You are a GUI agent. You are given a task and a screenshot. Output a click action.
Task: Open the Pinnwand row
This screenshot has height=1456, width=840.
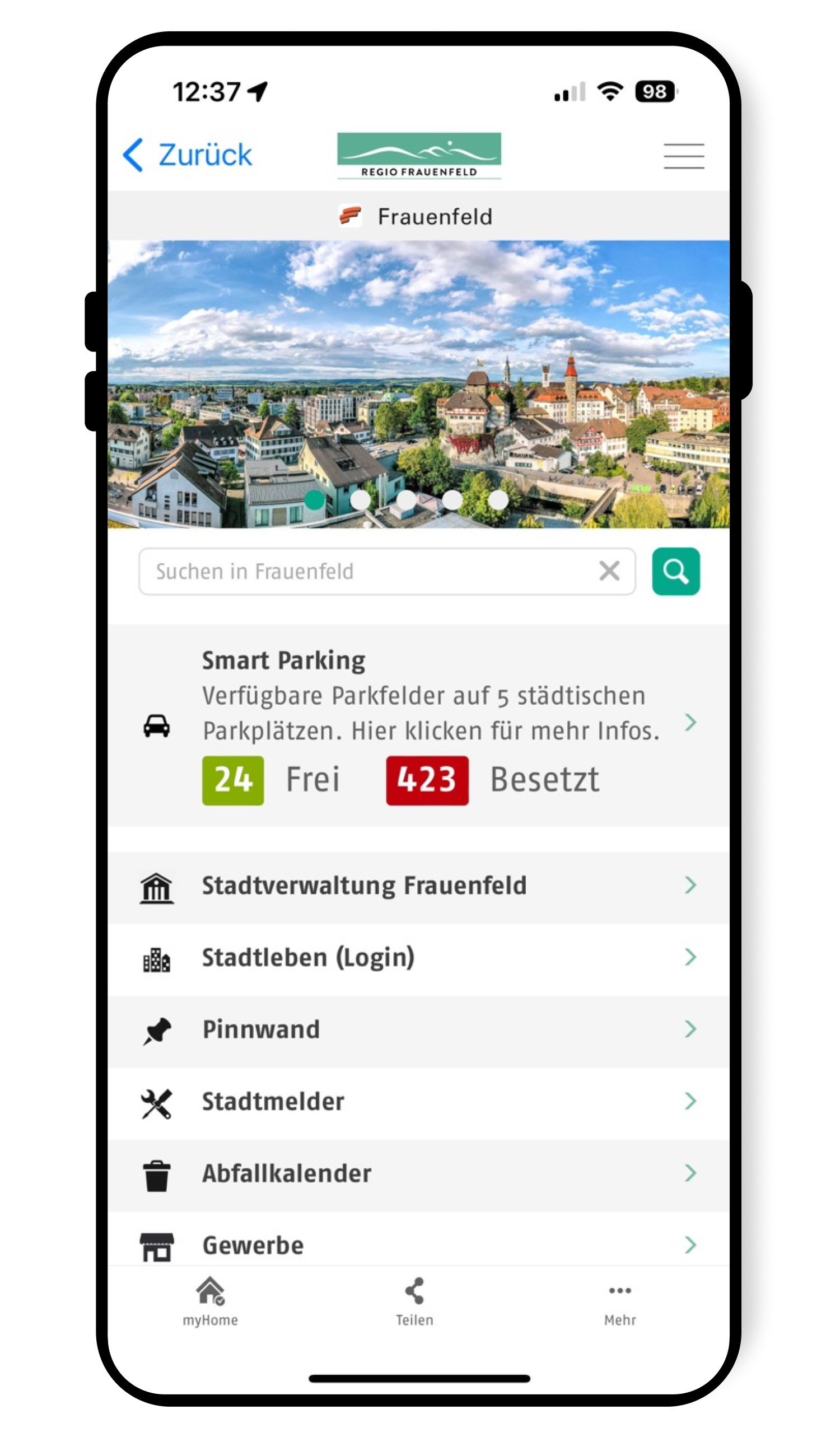(418, 1031)
